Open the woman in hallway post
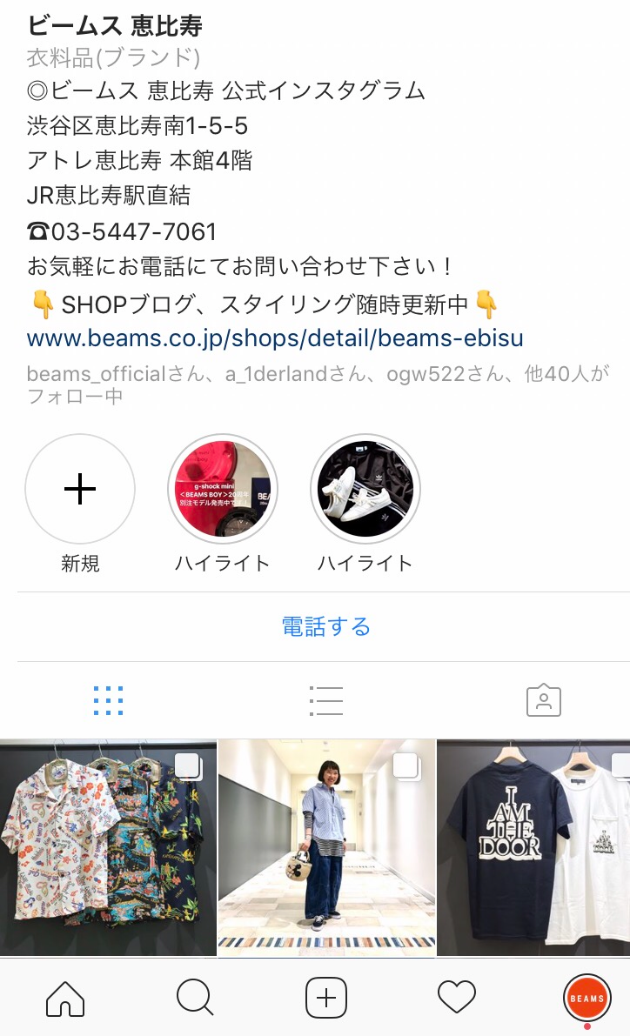Viewport: 630px width, 1036px height. [x=326, y=848]
